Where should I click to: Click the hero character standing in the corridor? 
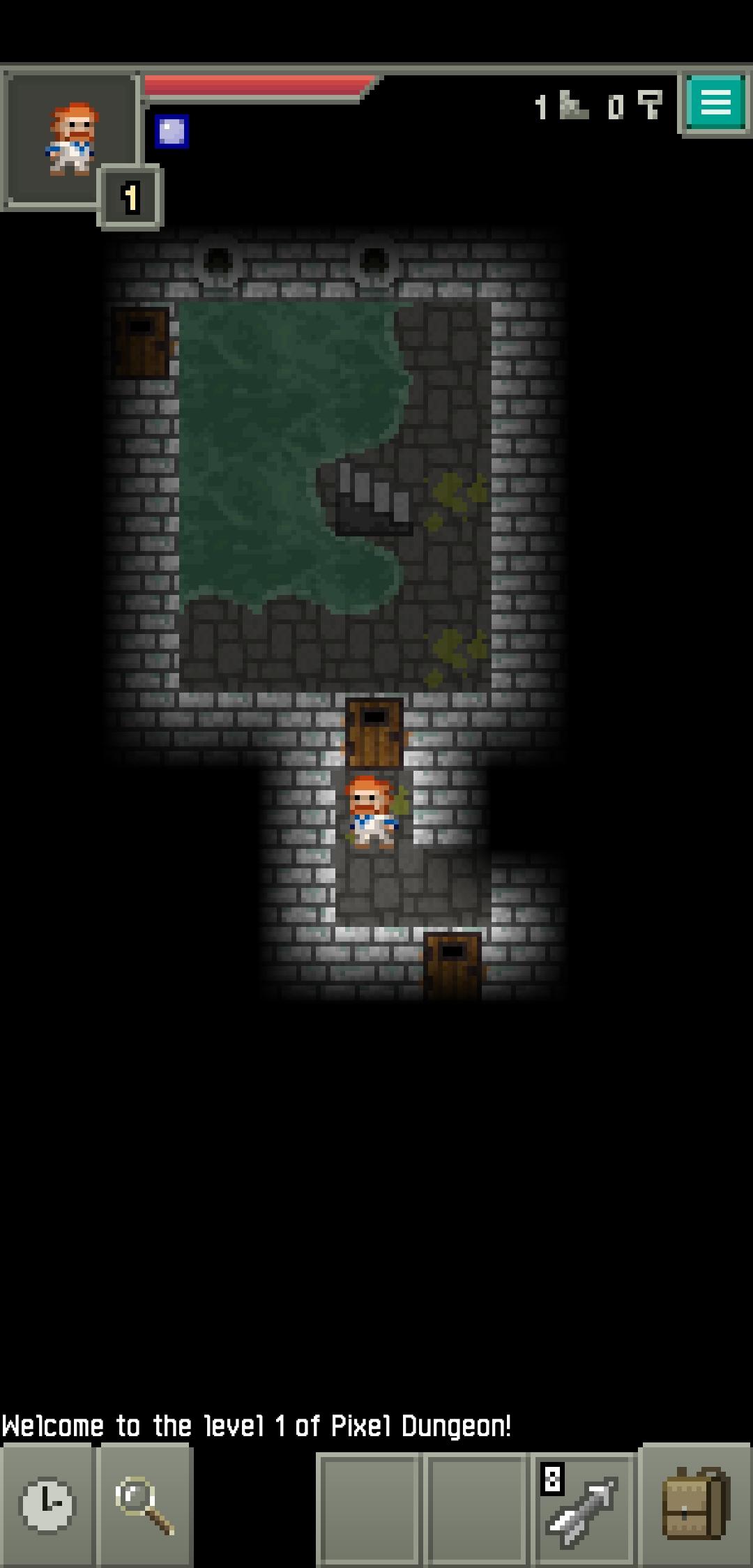pyautogui.click(x=371, y=813)
